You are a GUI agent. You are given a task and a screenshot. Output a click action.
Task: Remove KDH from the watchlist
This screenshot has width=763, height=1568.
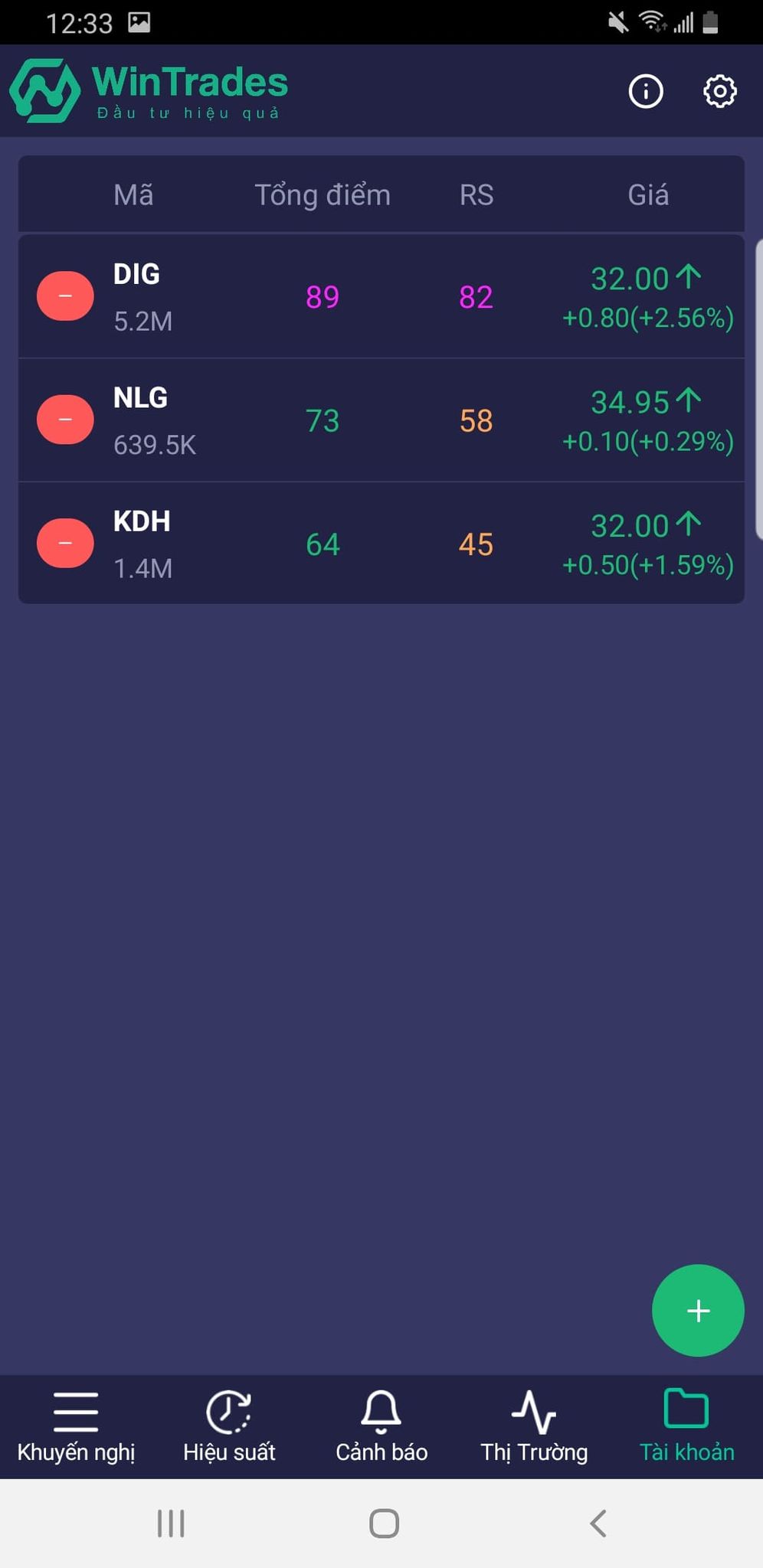[x=65, y=544]
